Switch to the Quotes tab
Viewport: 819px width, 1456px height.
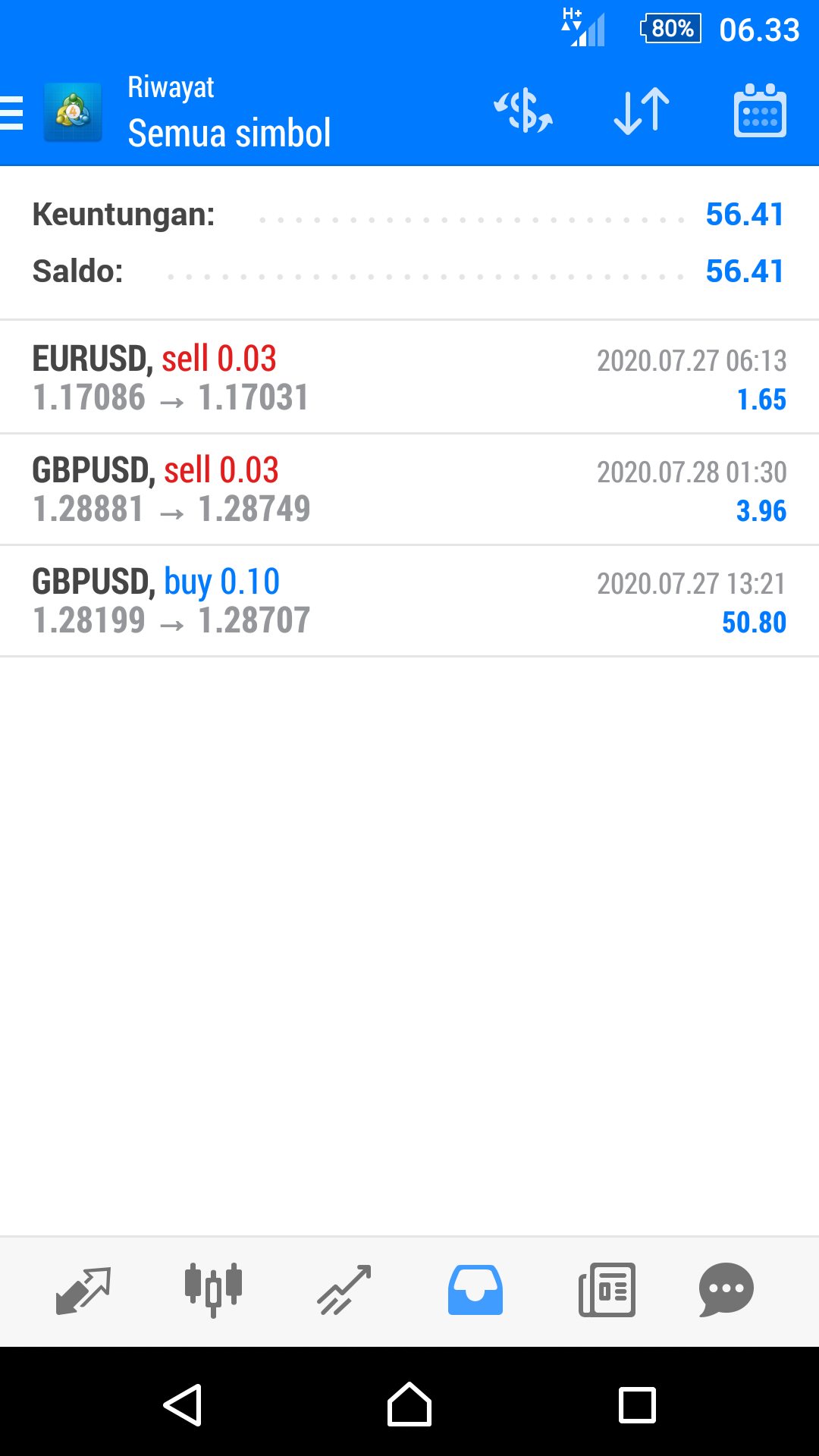pos(83,1290)
